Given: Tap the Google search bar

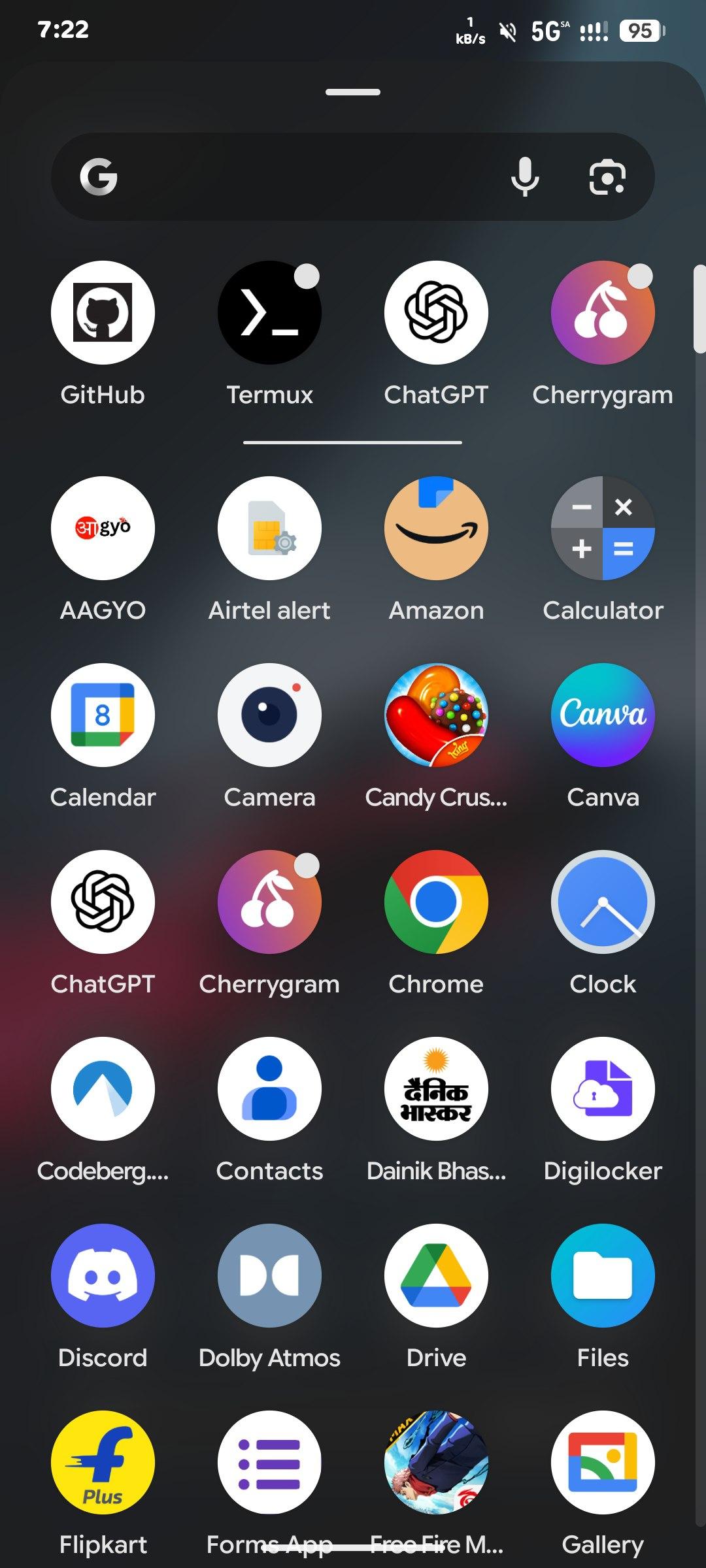Looking at the screenshot, I should 301,176.
